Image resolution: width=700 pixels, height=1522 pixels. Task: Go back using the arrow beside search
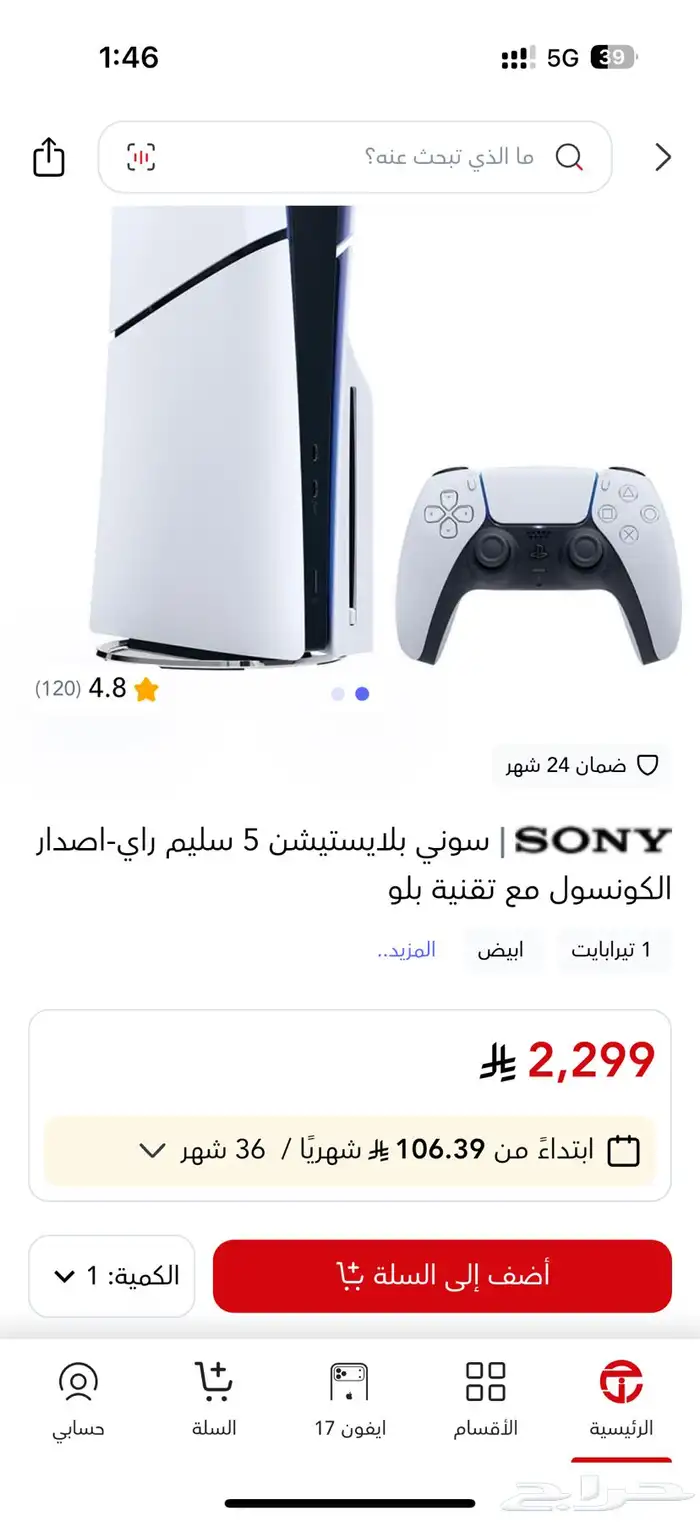coord(662,157)
